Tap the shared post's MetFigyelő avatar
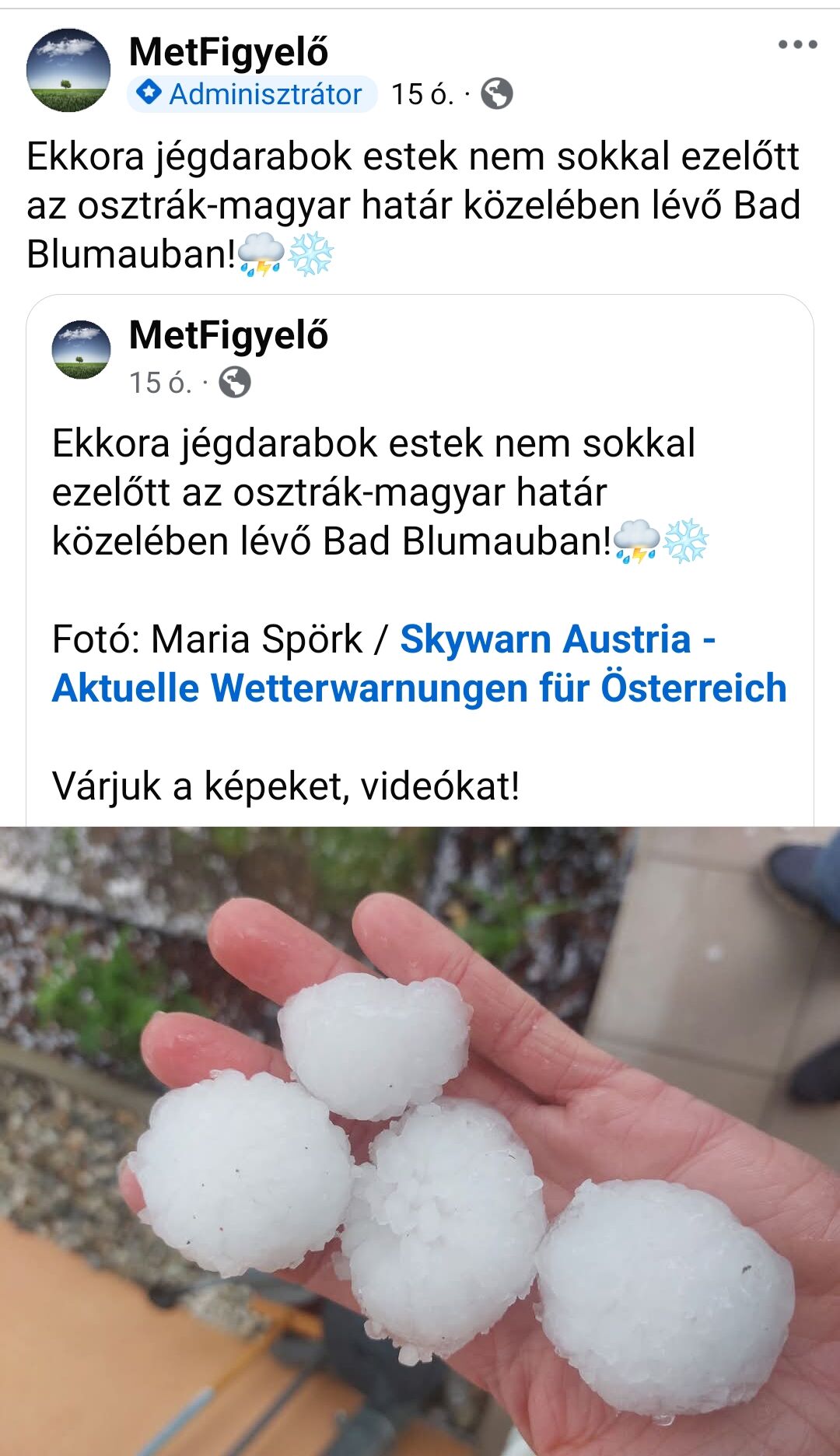This screenshot has height=1456, width=840. [81, 349]
